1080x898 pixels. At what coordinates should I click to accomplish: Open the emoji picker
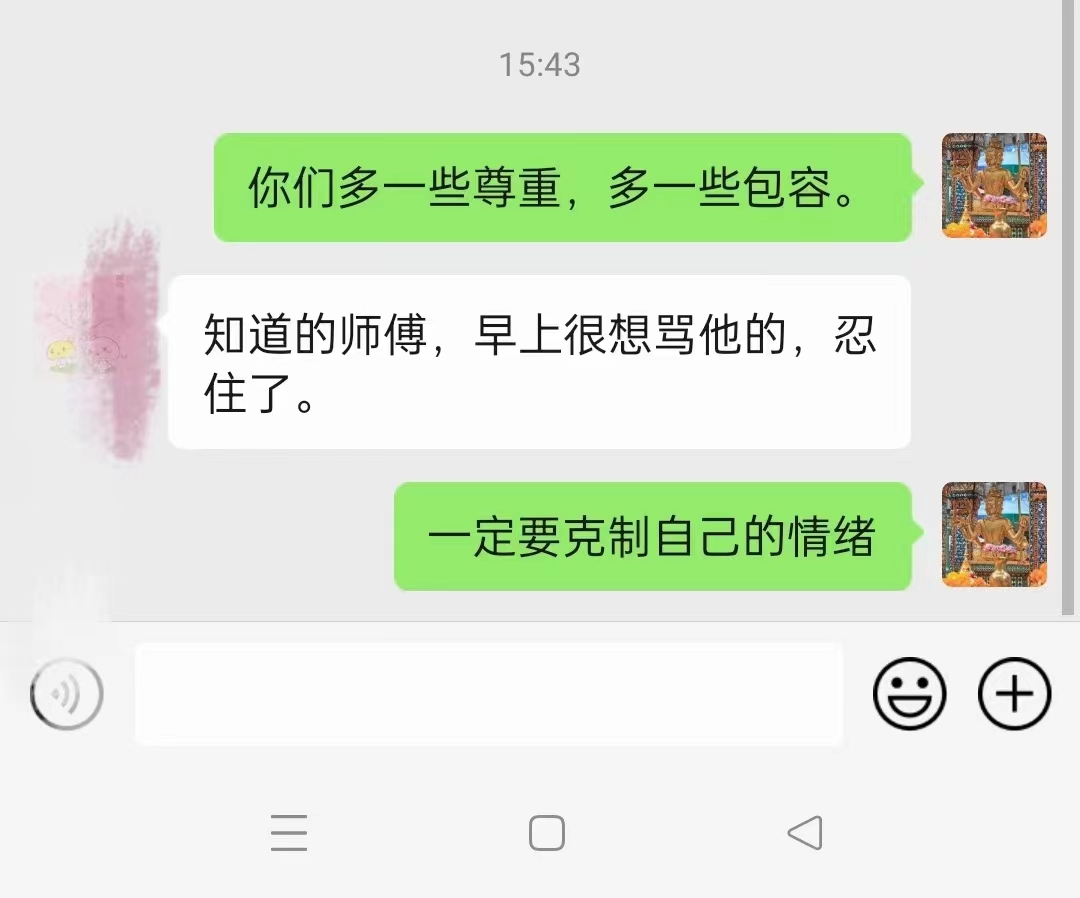pos(909,693)
